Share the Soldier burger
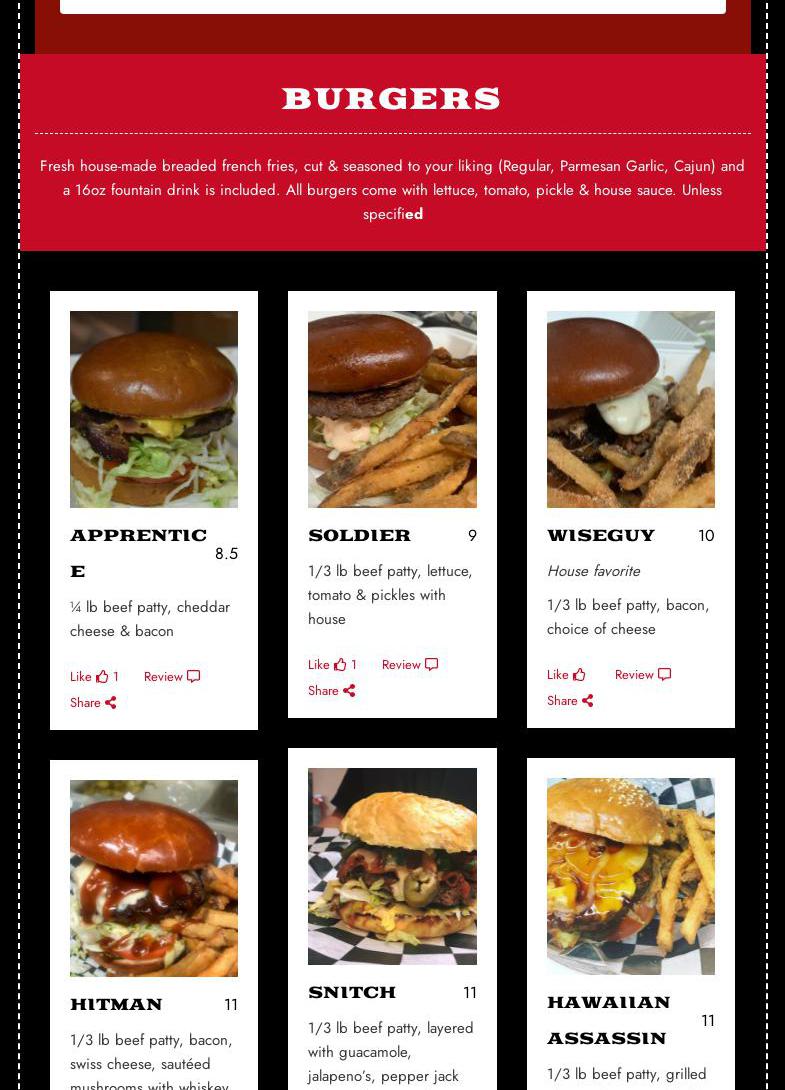The width and height of the screenshot is (785, 1090). pyautogui.click(x=331, y=691)
